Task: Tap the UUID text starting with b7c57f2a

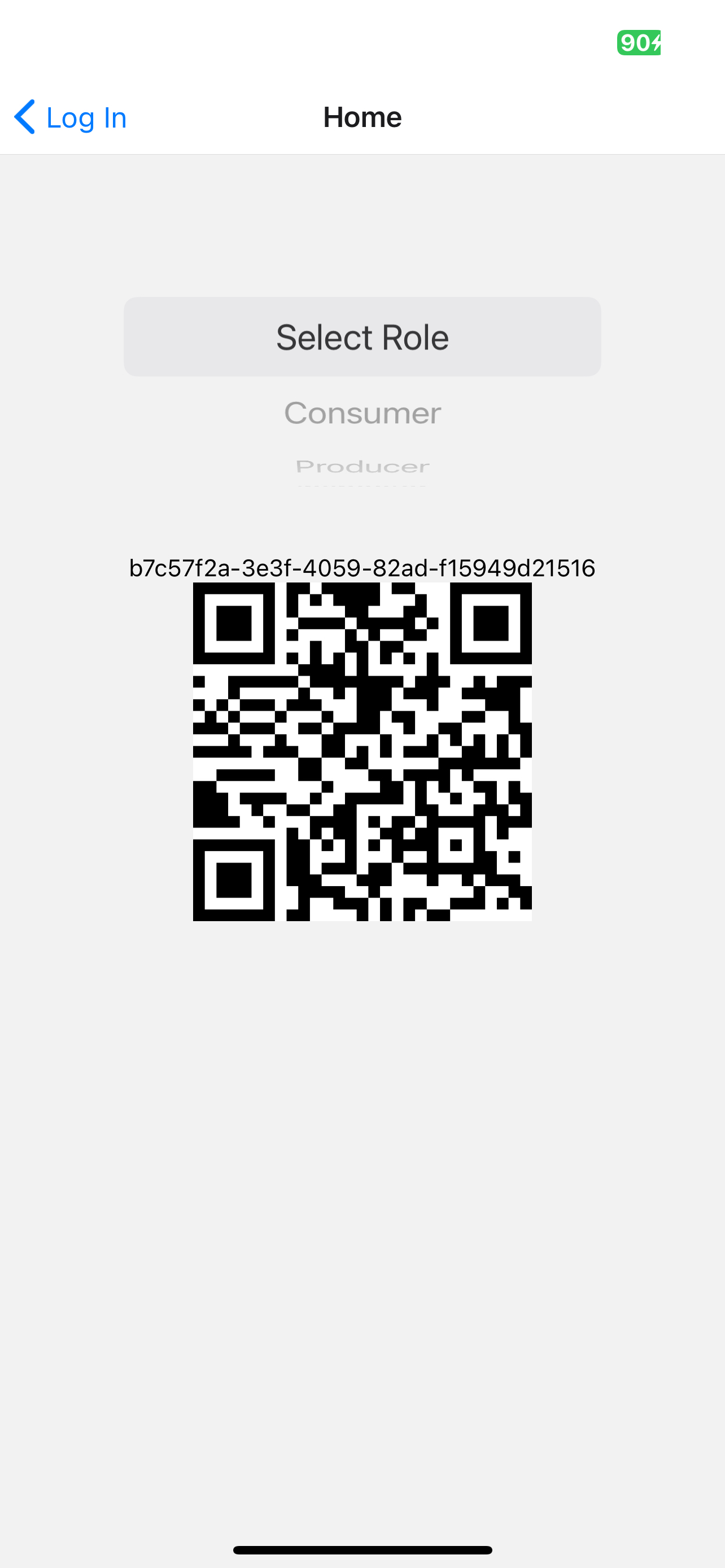Action: tap(362, 567)
